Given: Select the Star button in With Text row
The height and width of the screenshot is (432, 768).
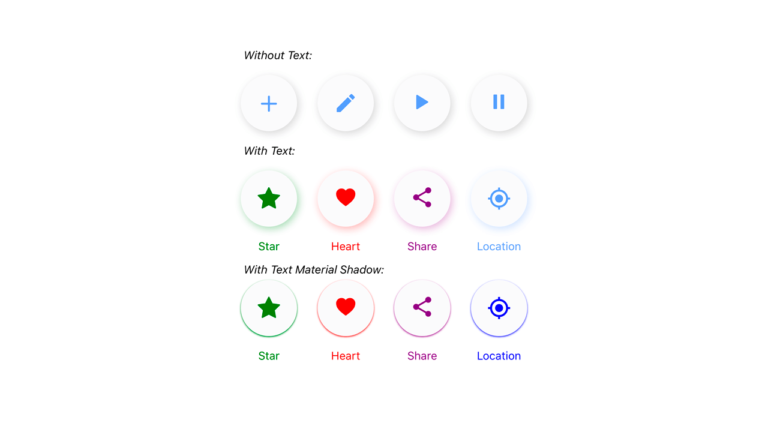Looking at the screenshot, I should click(269, 199).
